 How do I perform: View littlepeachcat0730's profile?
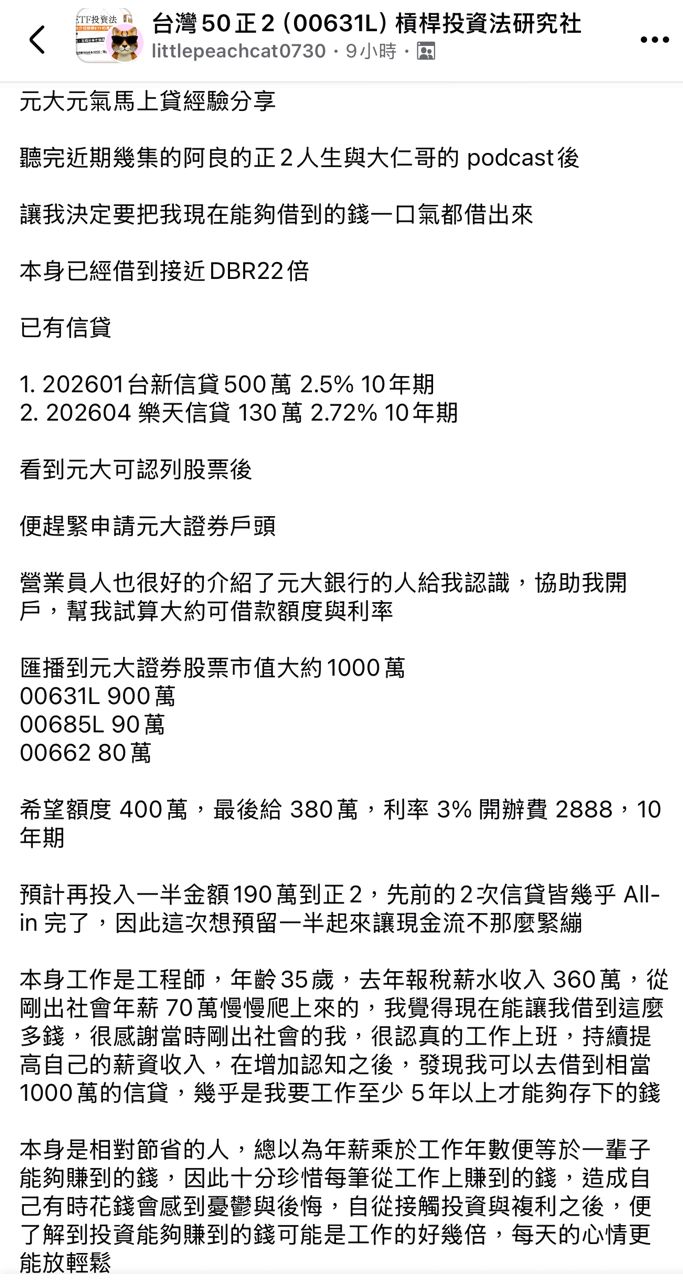click(239, 50)
